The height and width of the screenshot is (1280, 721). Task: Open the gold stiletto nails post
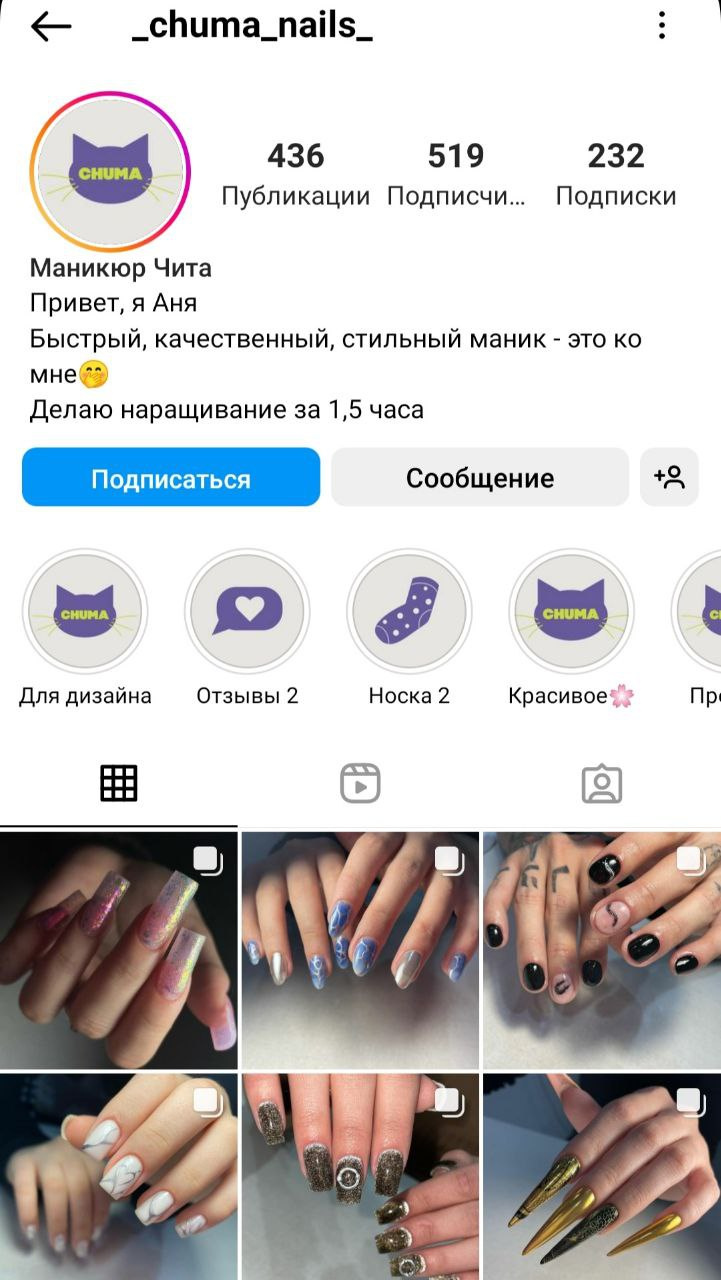click(x=602, y=1178)
